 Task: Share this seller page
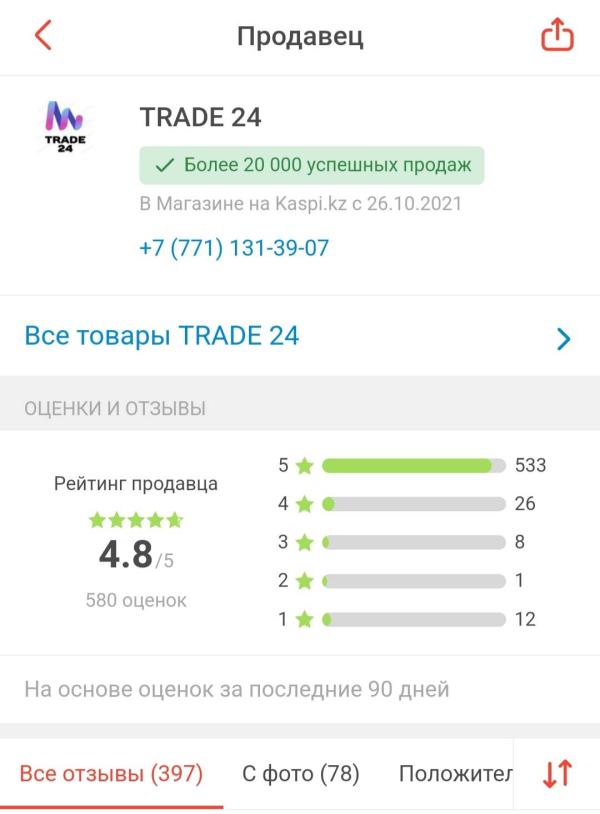(x=557, y=35)
